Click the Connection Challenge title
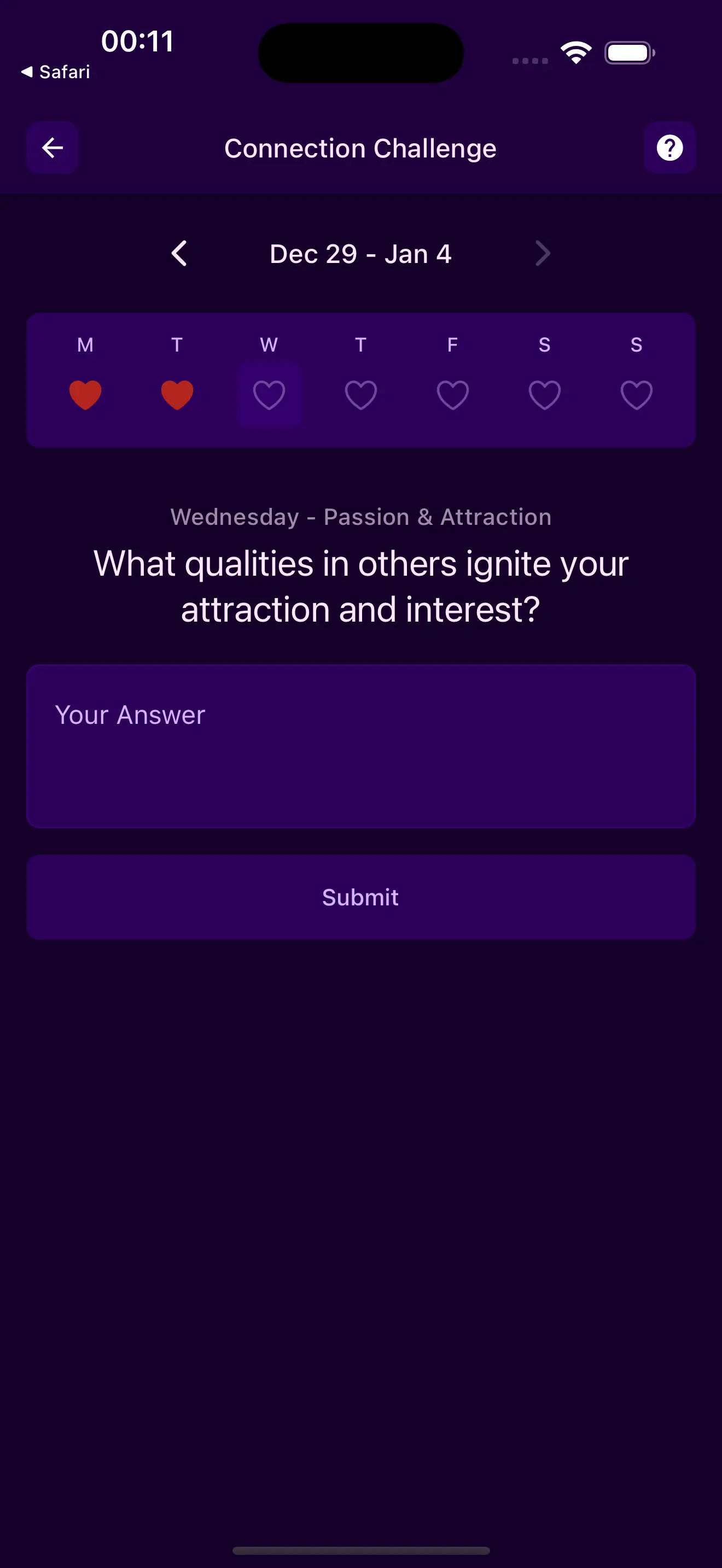This screenshot has width=722, height=1568. point(360,148)
